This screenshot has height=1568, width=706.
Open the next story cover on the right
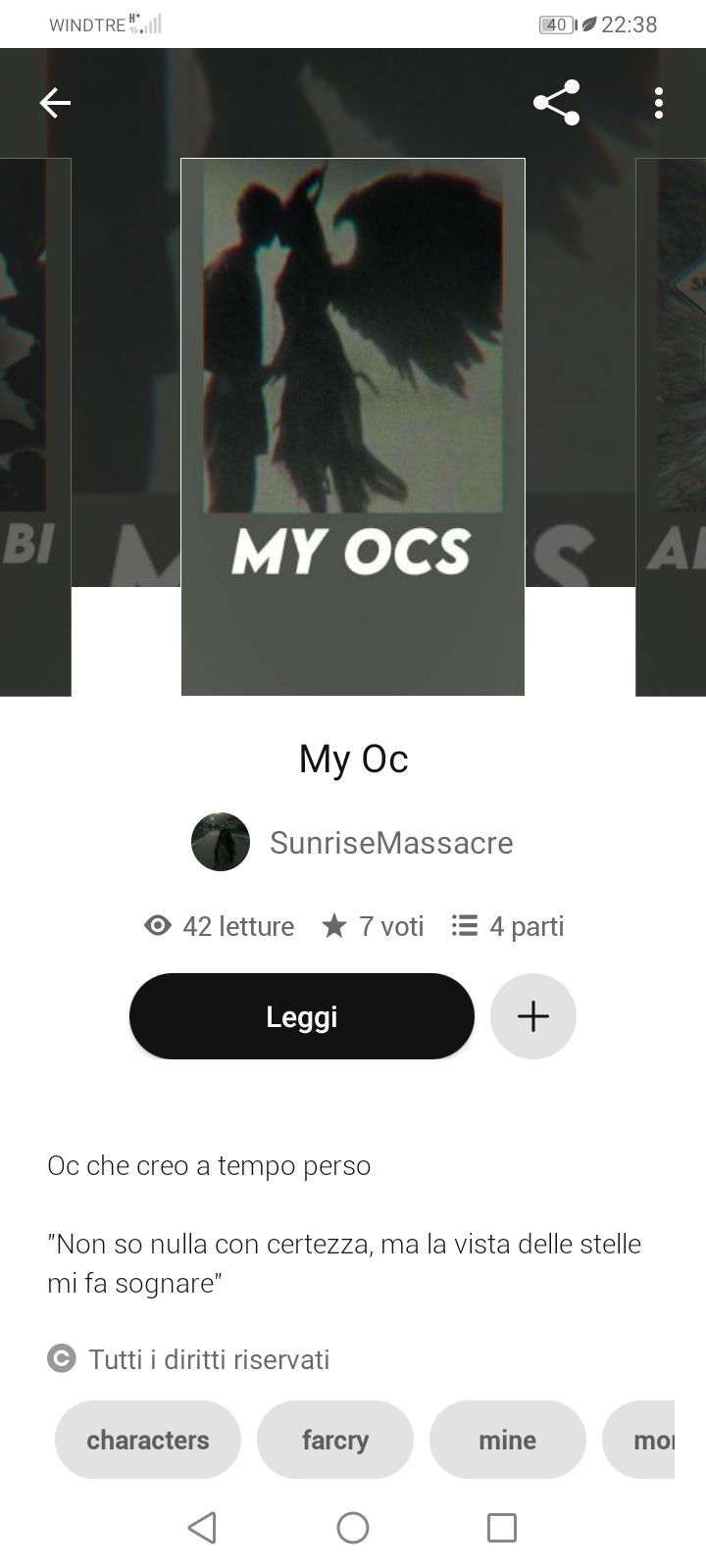point(672,426)
